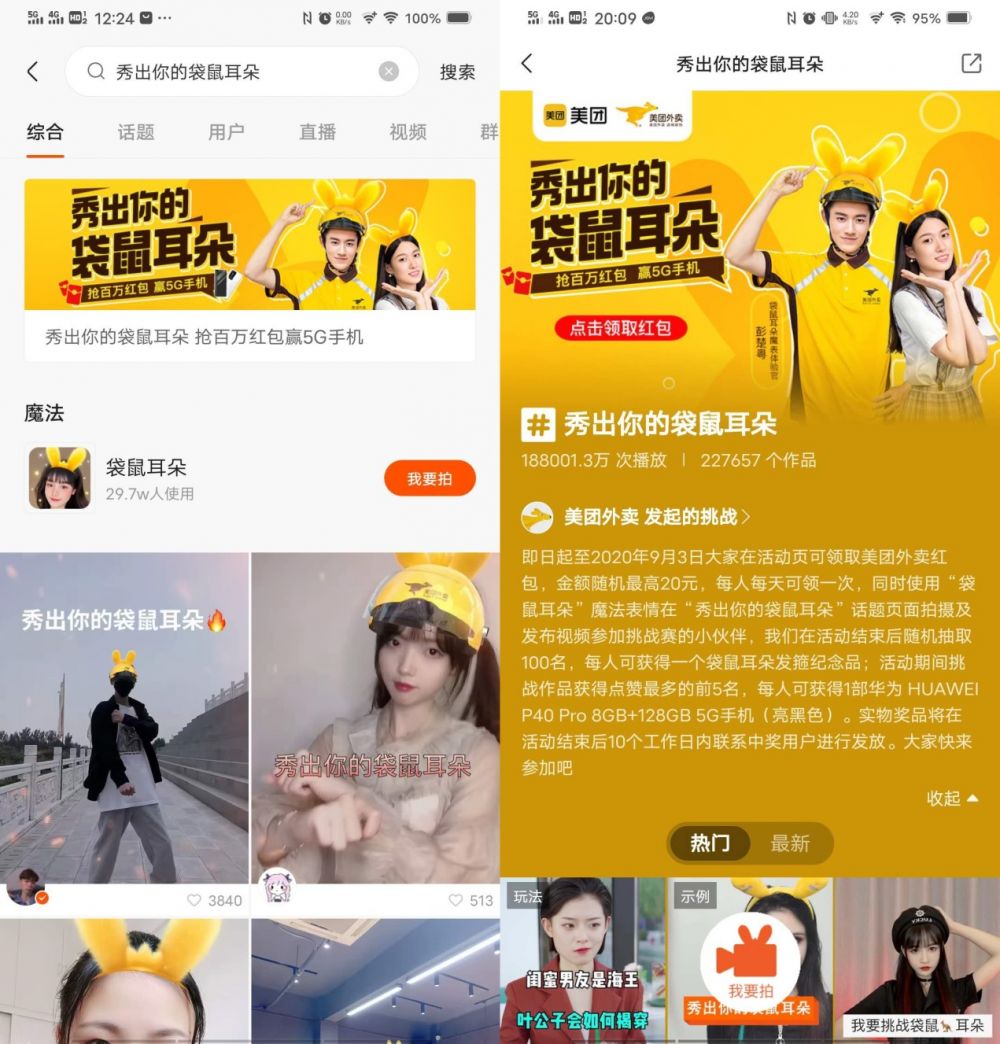Open the video thumbnail labeled 玩法
The height and width of the screenshot is (1044, 1000).
(x=583, y=961)
